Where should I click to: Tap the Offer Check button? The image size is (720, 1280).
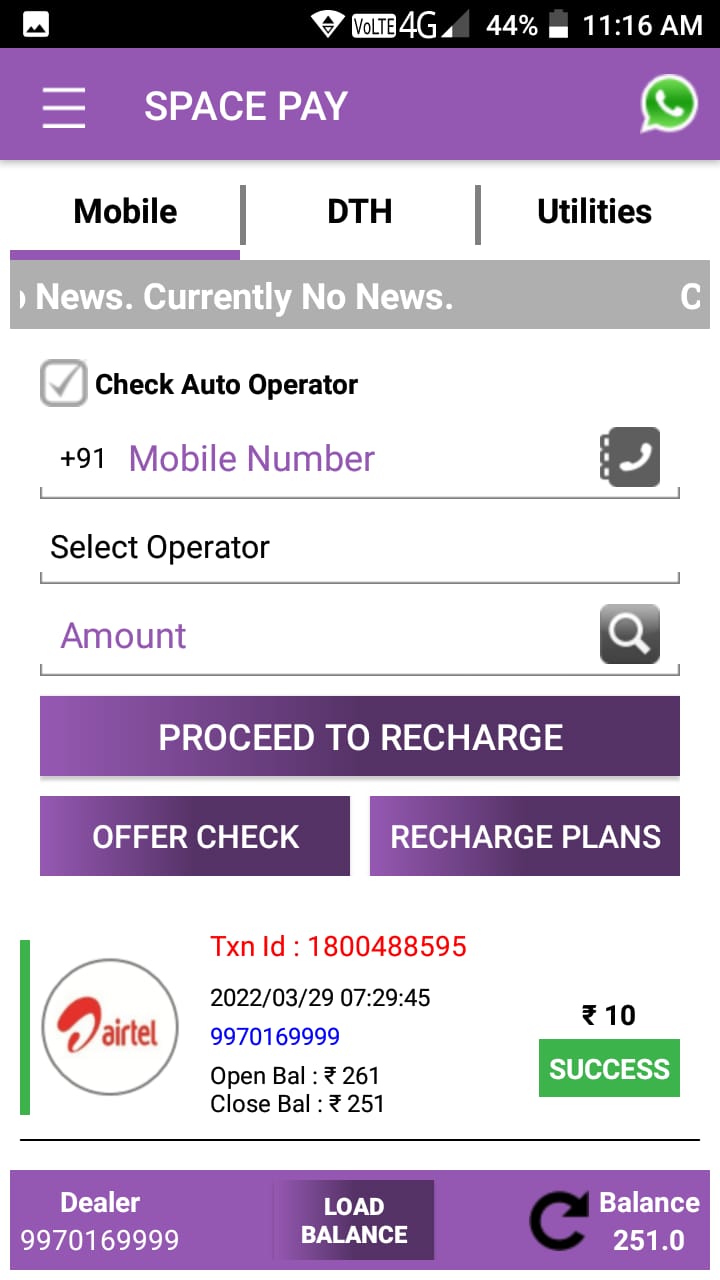click(195, 836)
